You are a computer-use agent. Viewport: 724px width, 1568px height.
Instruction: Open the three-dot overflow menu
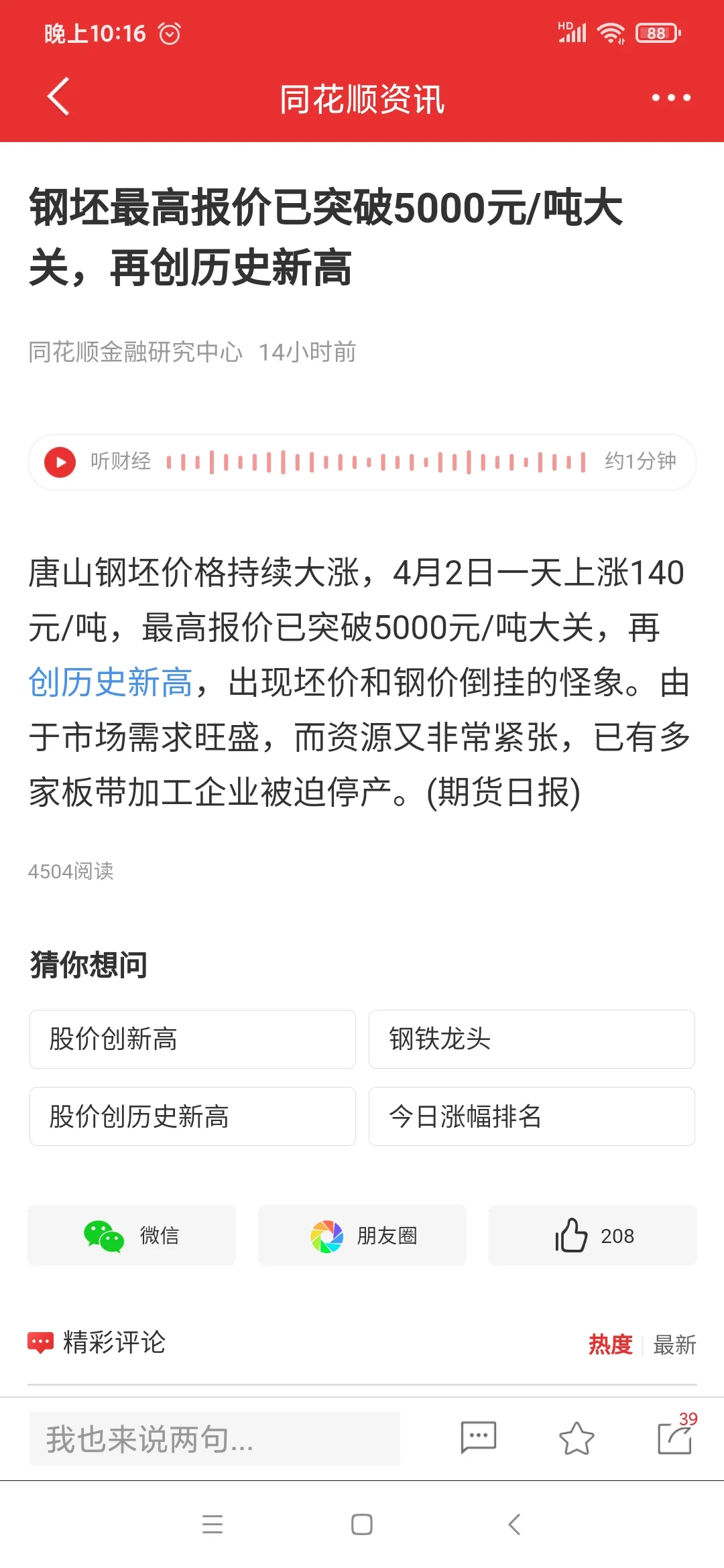pos(671,98)
